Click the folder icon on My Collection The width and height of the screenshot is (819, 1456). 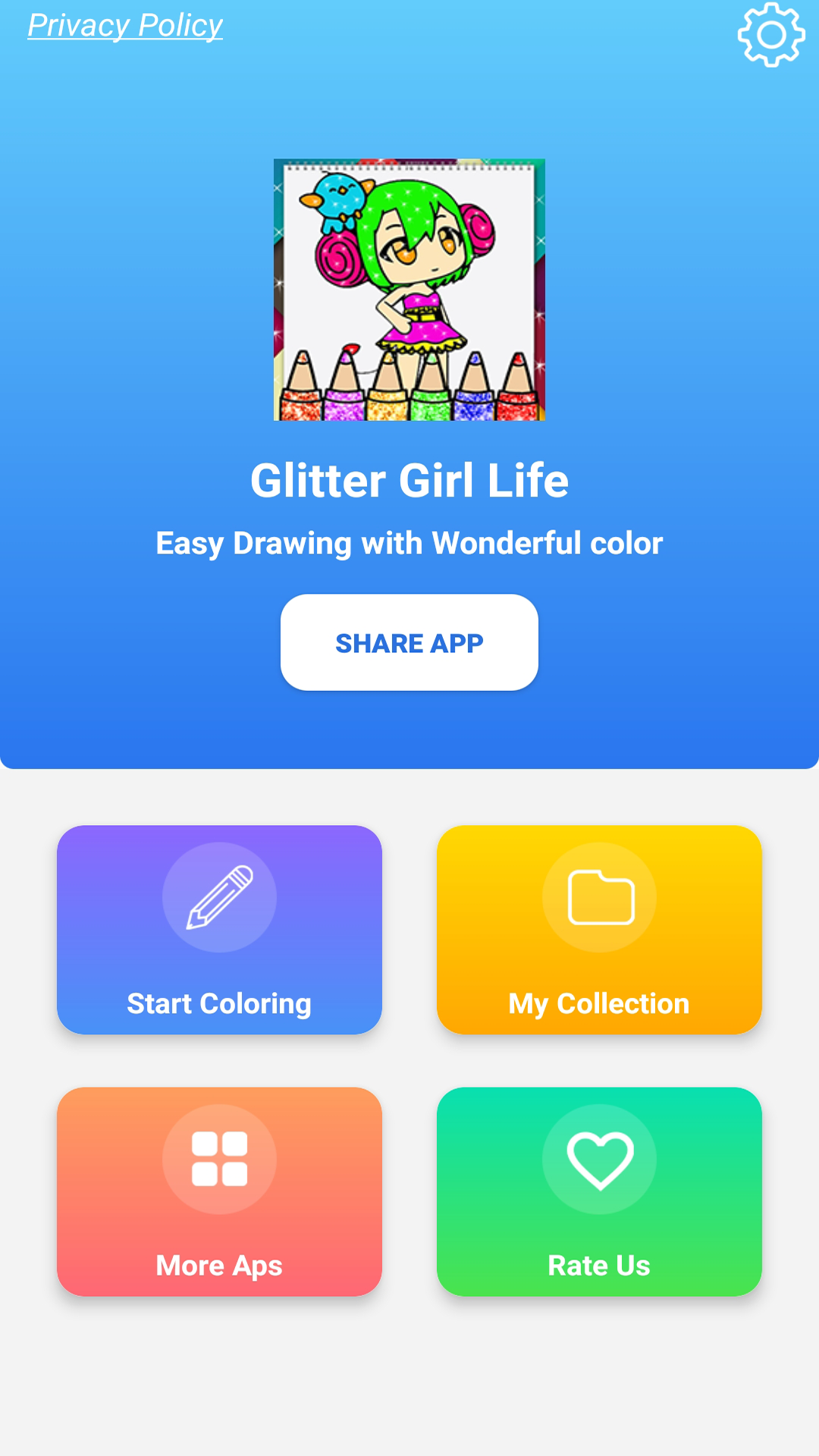600,898
